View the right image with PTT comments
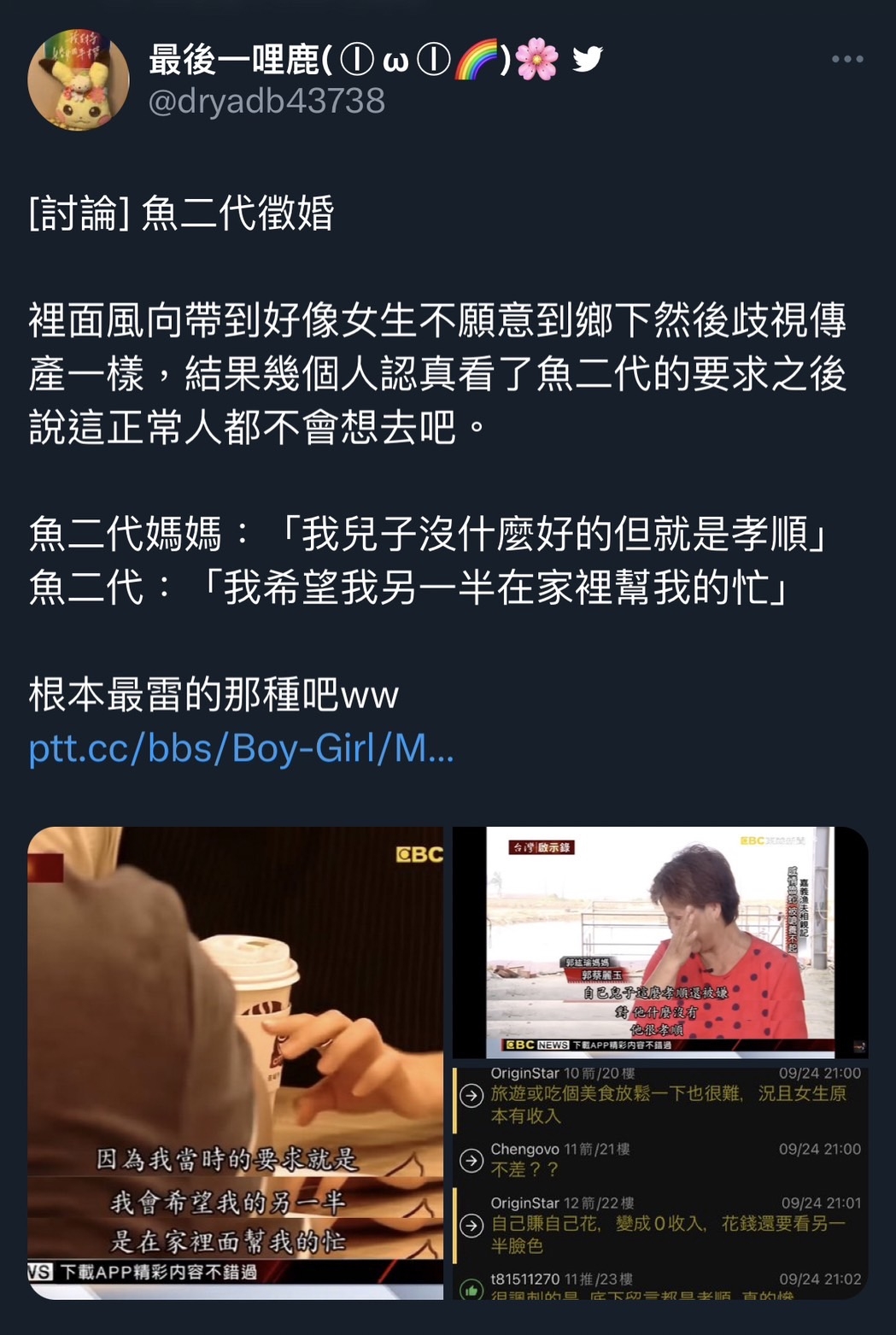The height and width of the screenshot is (1335, 896). coord(659,1063)
